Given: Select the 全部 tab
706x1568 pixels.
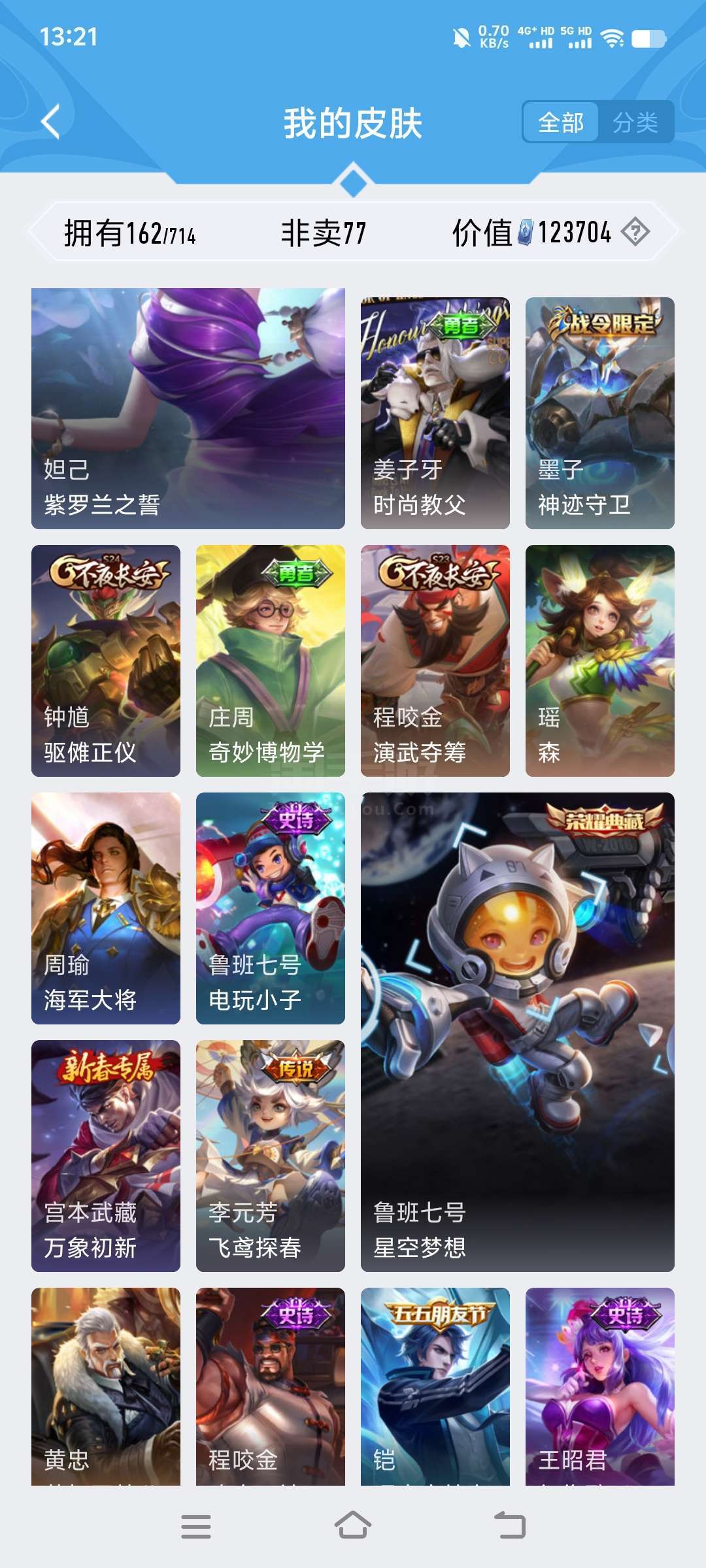Looking at the screenshot, I should point(561,122).
